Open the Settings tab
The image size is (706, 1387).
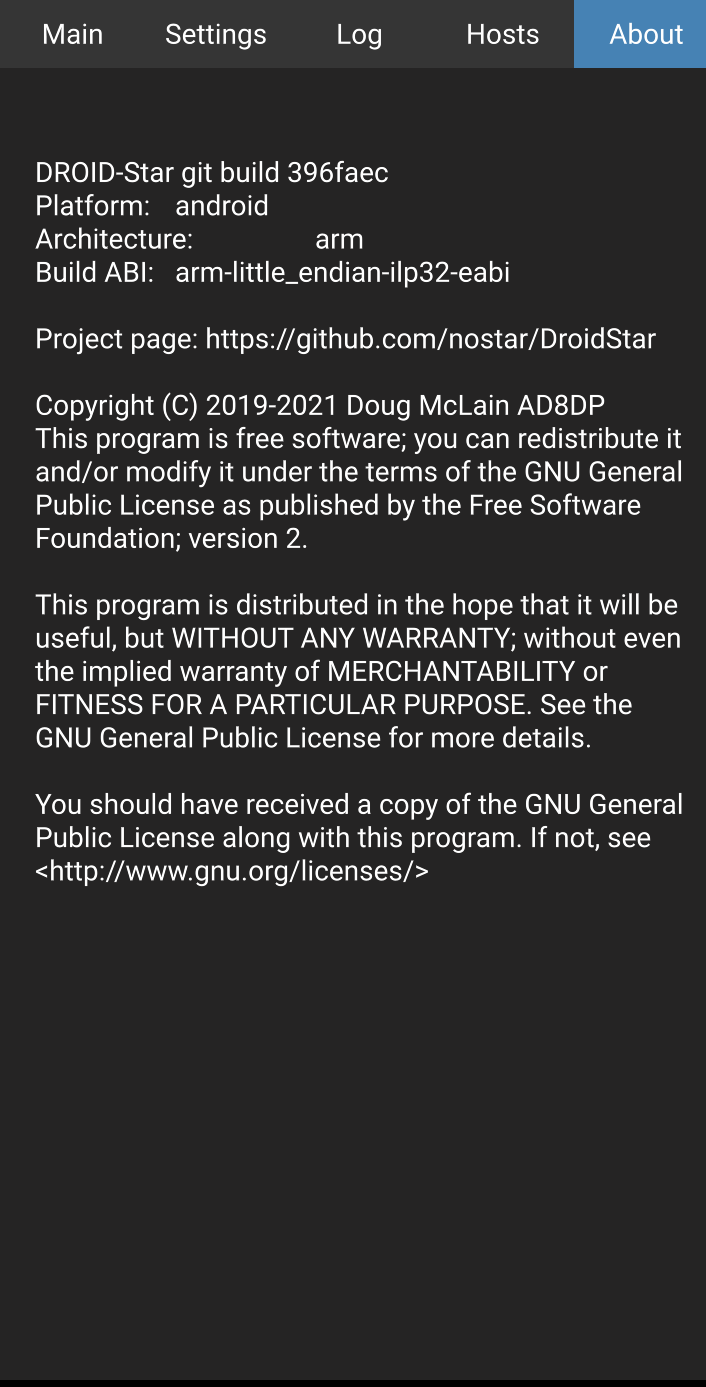click(x=216, y=34)
